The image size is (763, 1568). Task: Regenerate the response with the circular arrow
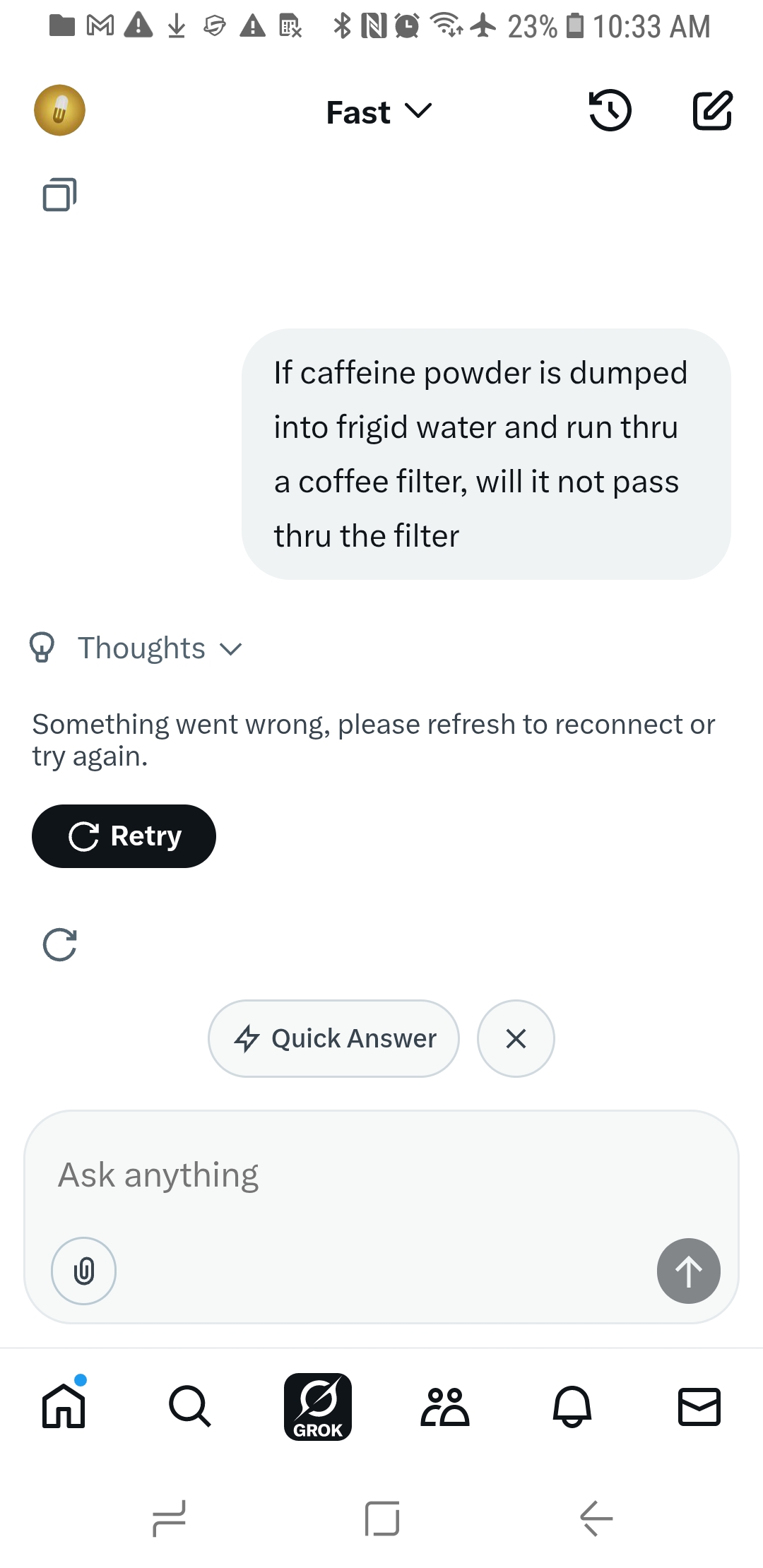pos(60,945)
